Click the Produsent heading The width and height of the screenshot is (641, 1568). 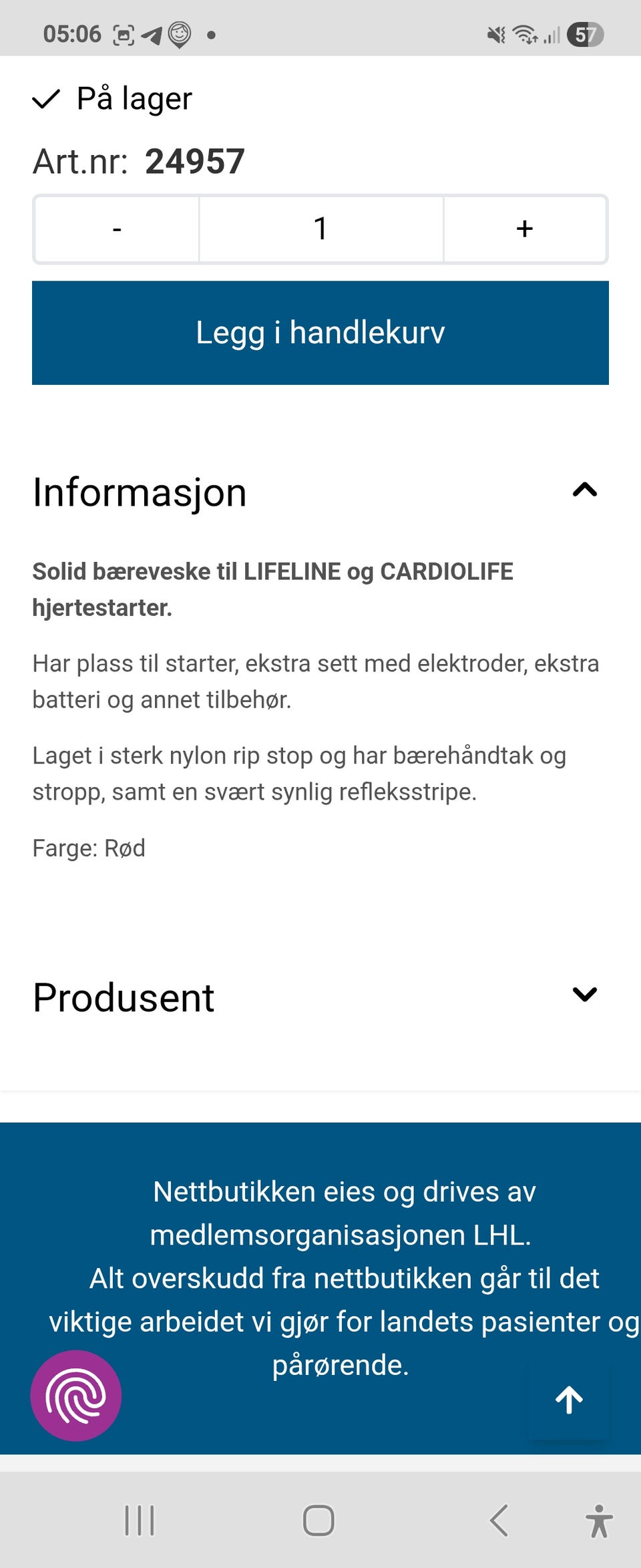(x=124, y=998)
